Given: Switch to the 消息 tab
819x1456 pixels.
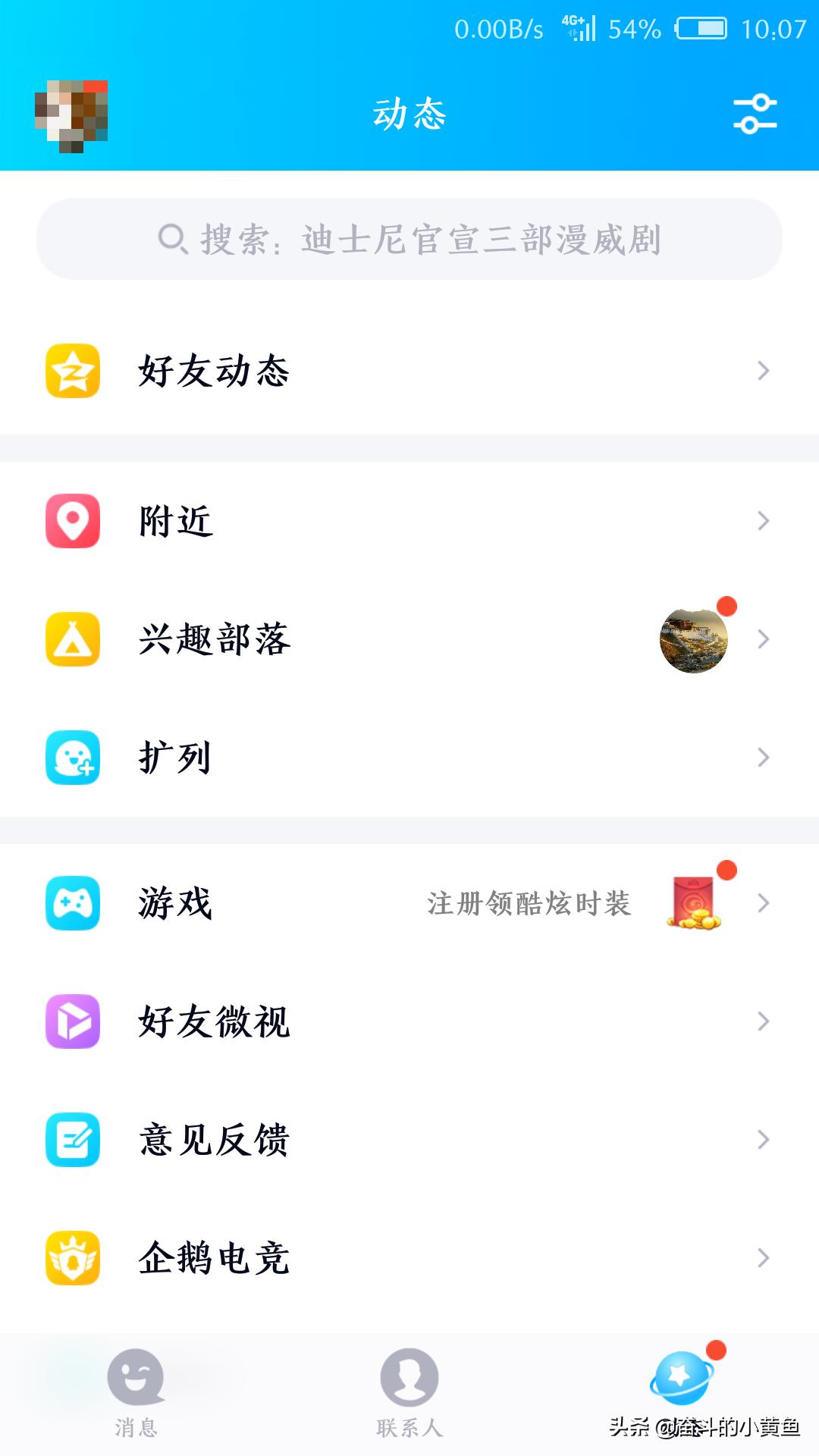Looking at the screenshot, I should coord(136,1392).
